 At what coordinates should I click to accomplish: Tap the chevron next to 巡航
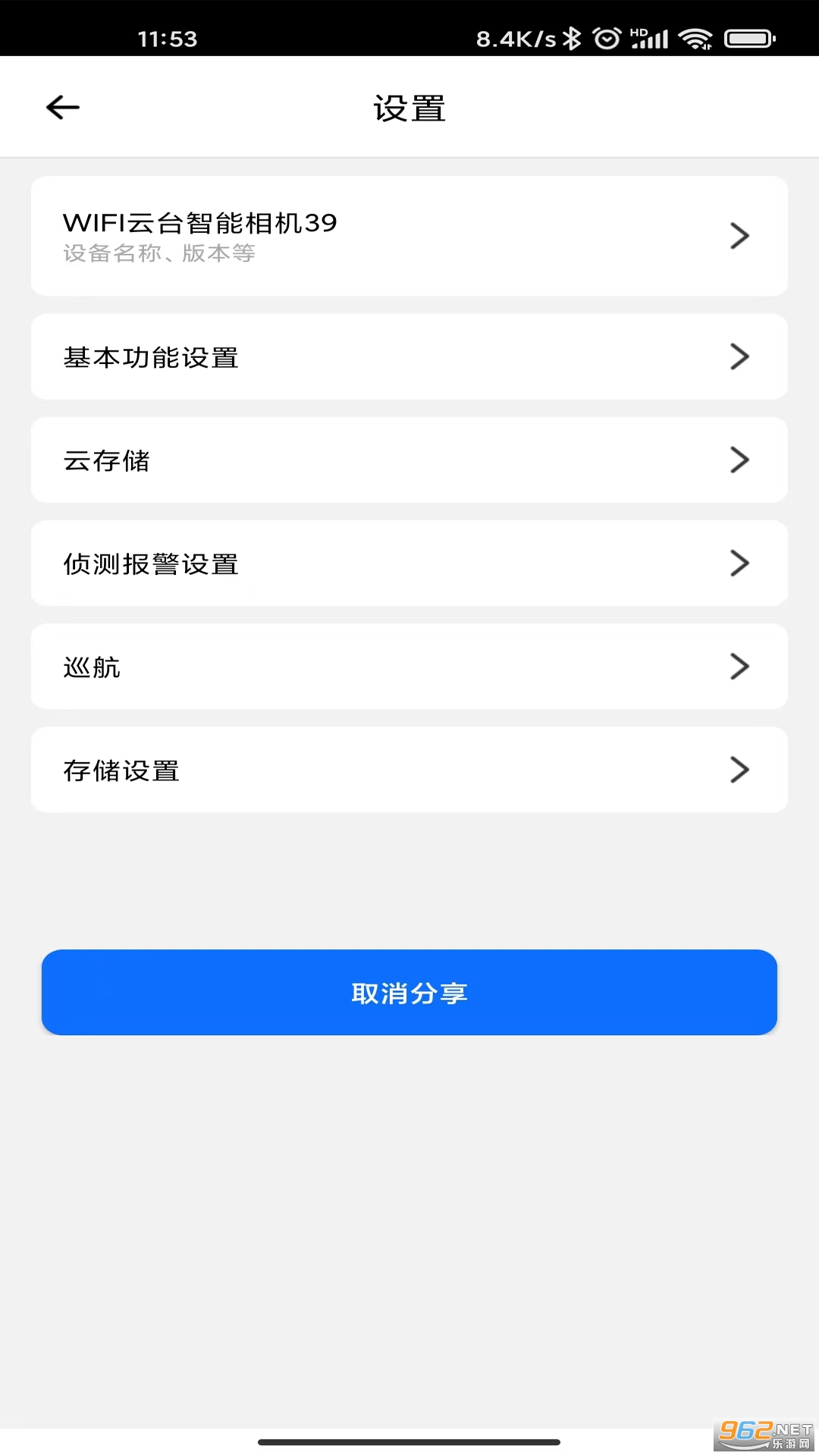740,667
